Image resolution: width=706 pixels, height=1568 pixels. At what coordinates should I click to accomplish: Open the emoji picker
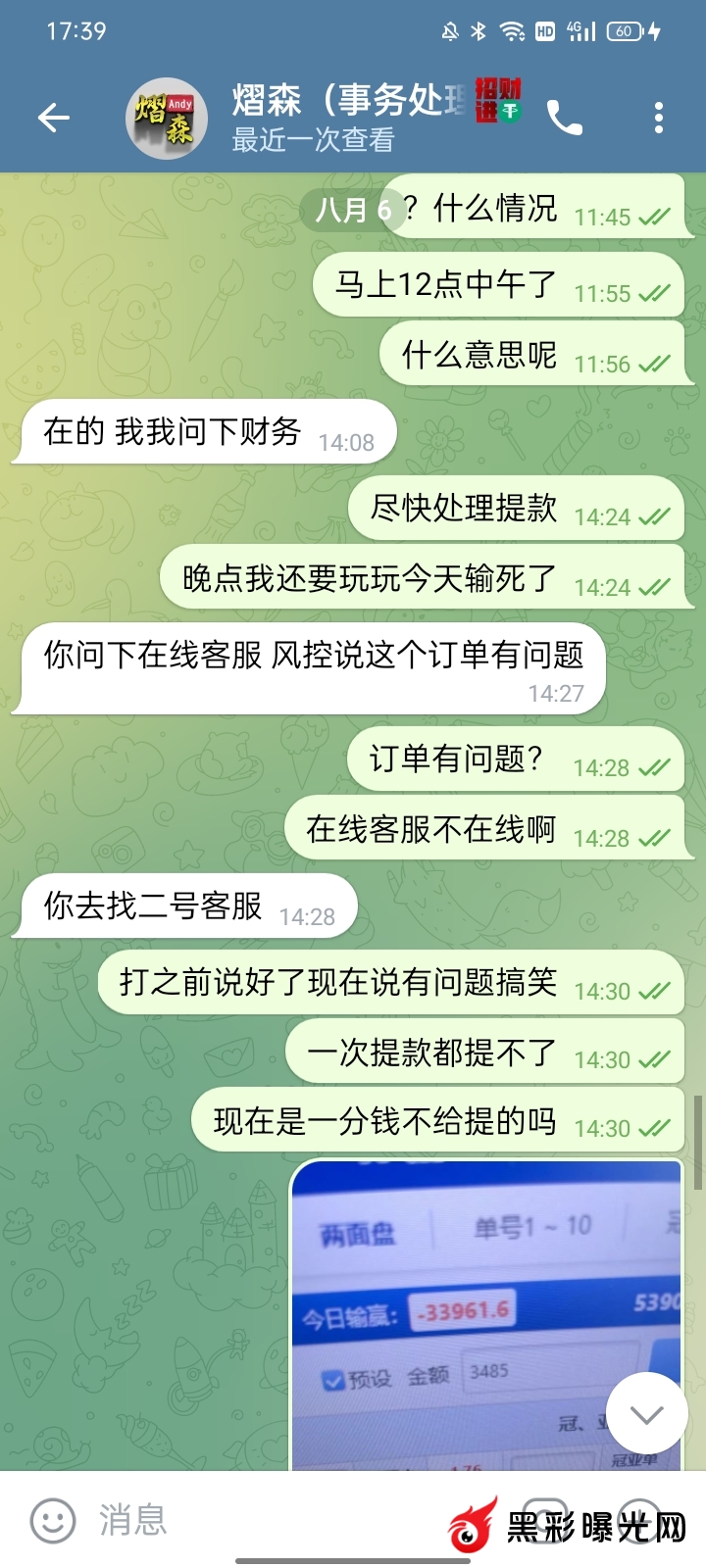[x=53, y=1521]
